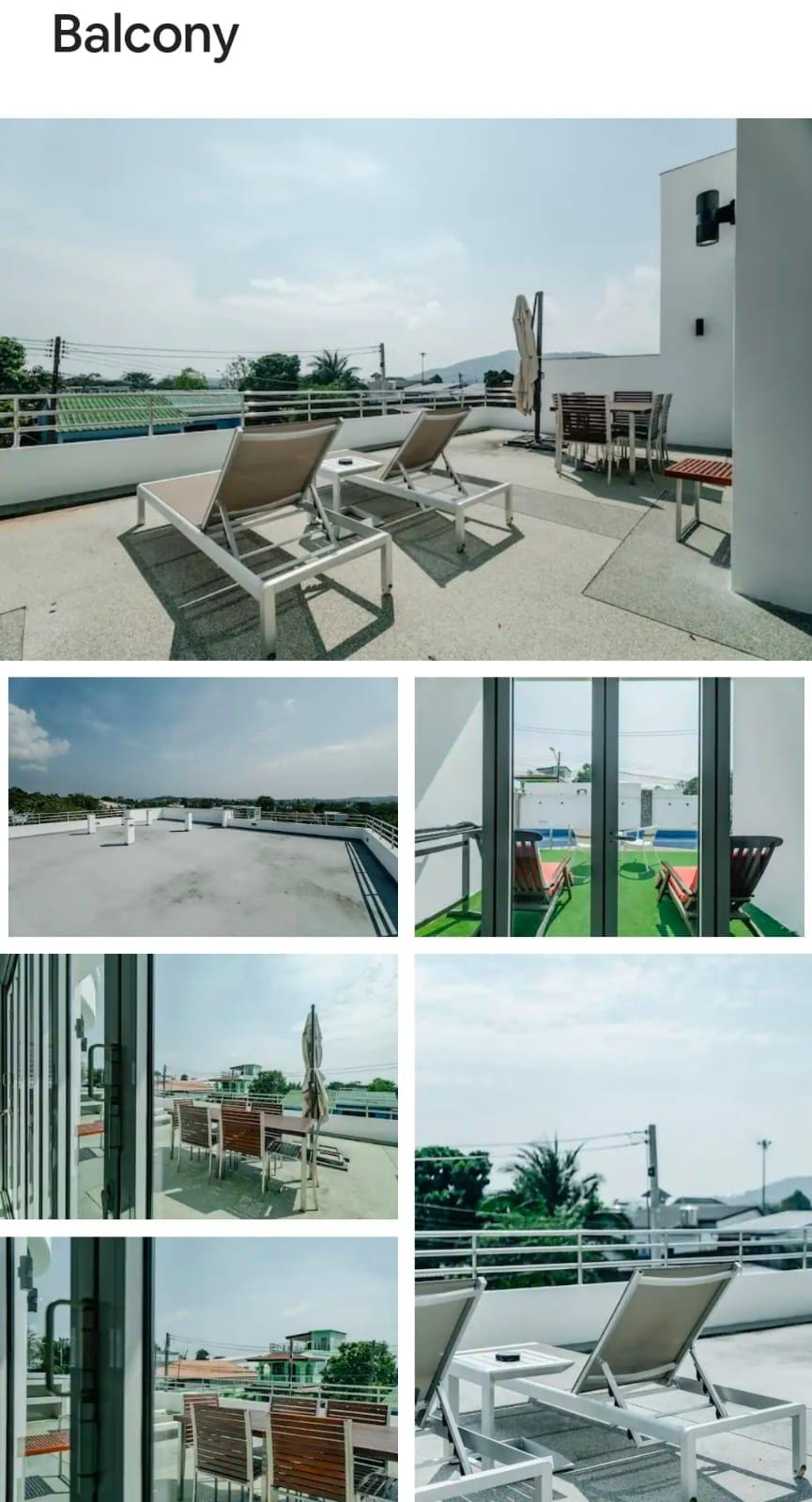Screen dimensions: 812x1502
Task: Open the empty rooftop terrace photo
Action: (203, 806)
